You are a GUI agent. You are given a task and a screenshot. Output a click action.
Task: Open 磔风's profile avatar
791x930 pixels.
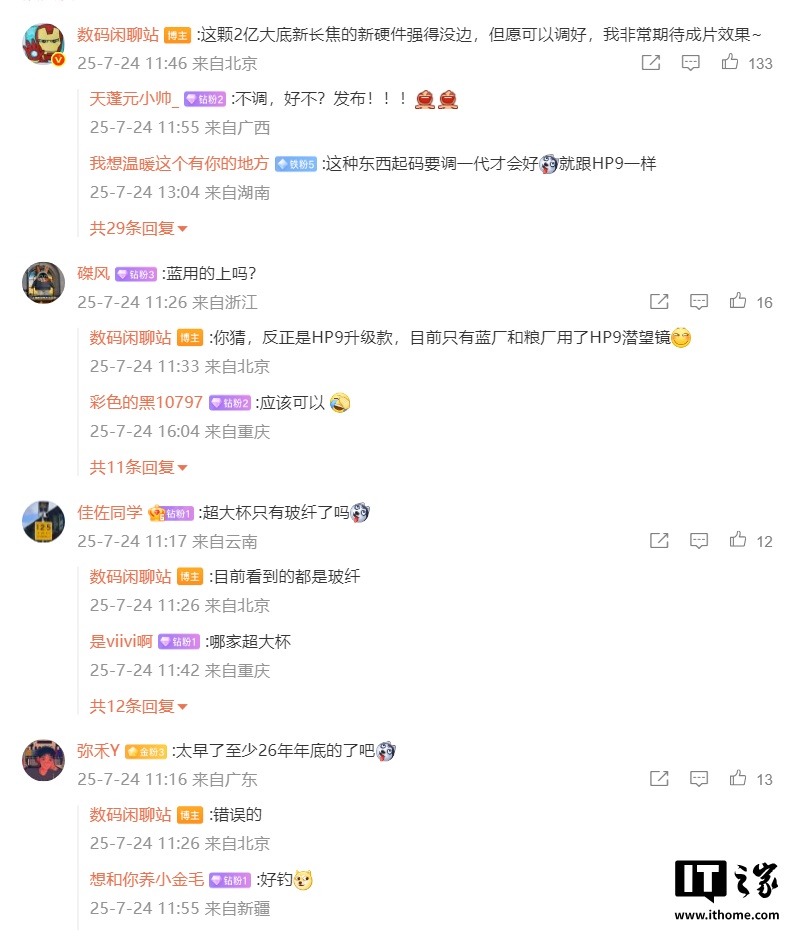point(43,282)
